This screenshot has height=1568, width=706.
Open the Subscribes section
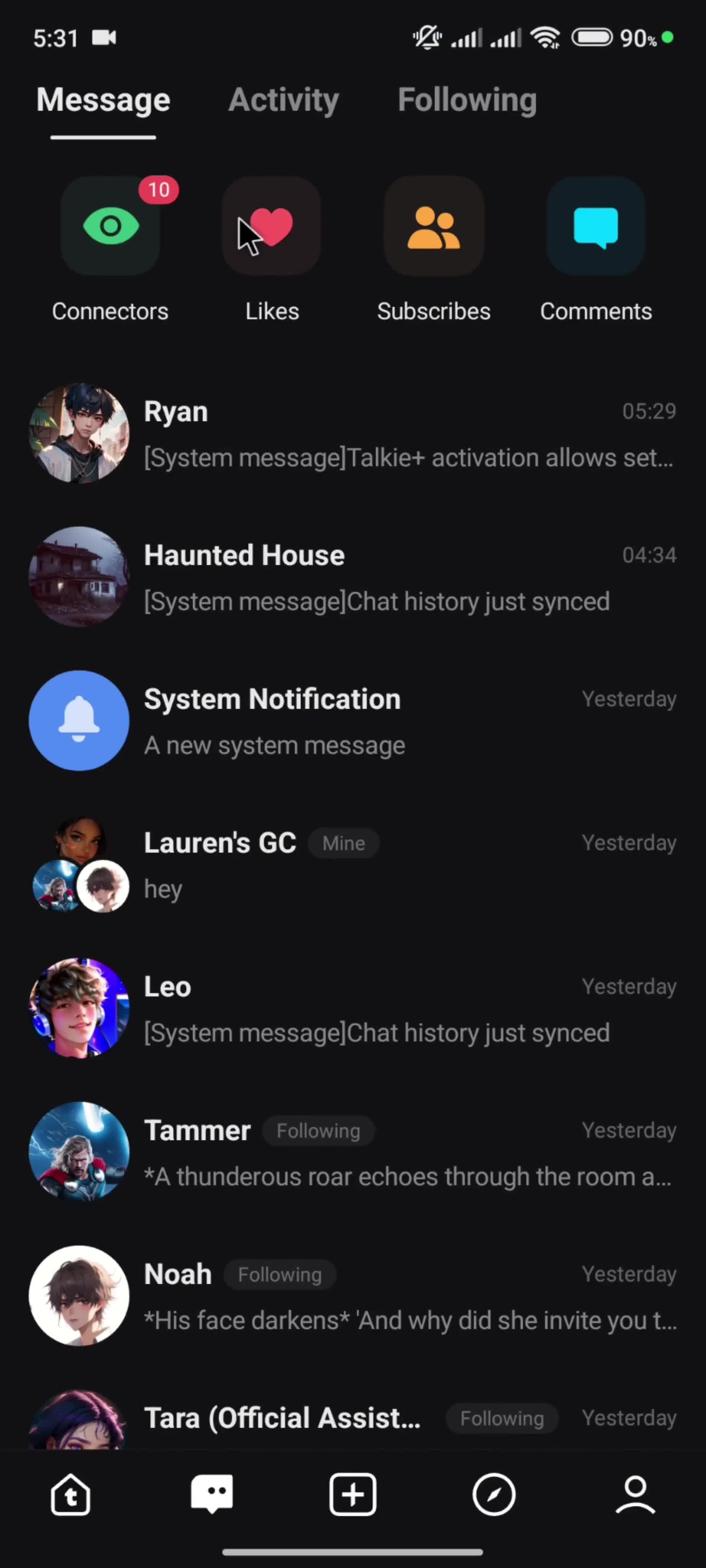click(x=433, y=227)
